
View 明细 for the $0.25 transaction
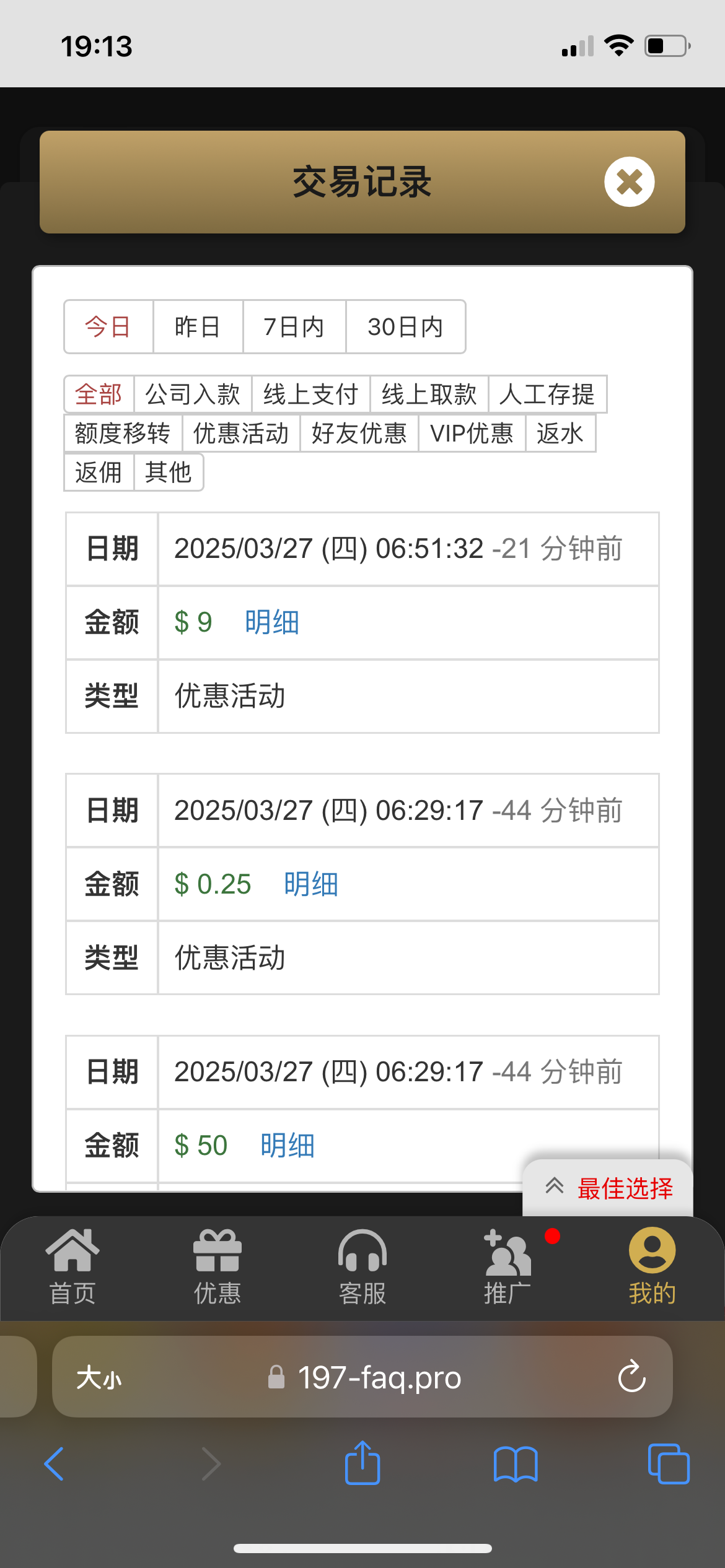tap(312, 884)
